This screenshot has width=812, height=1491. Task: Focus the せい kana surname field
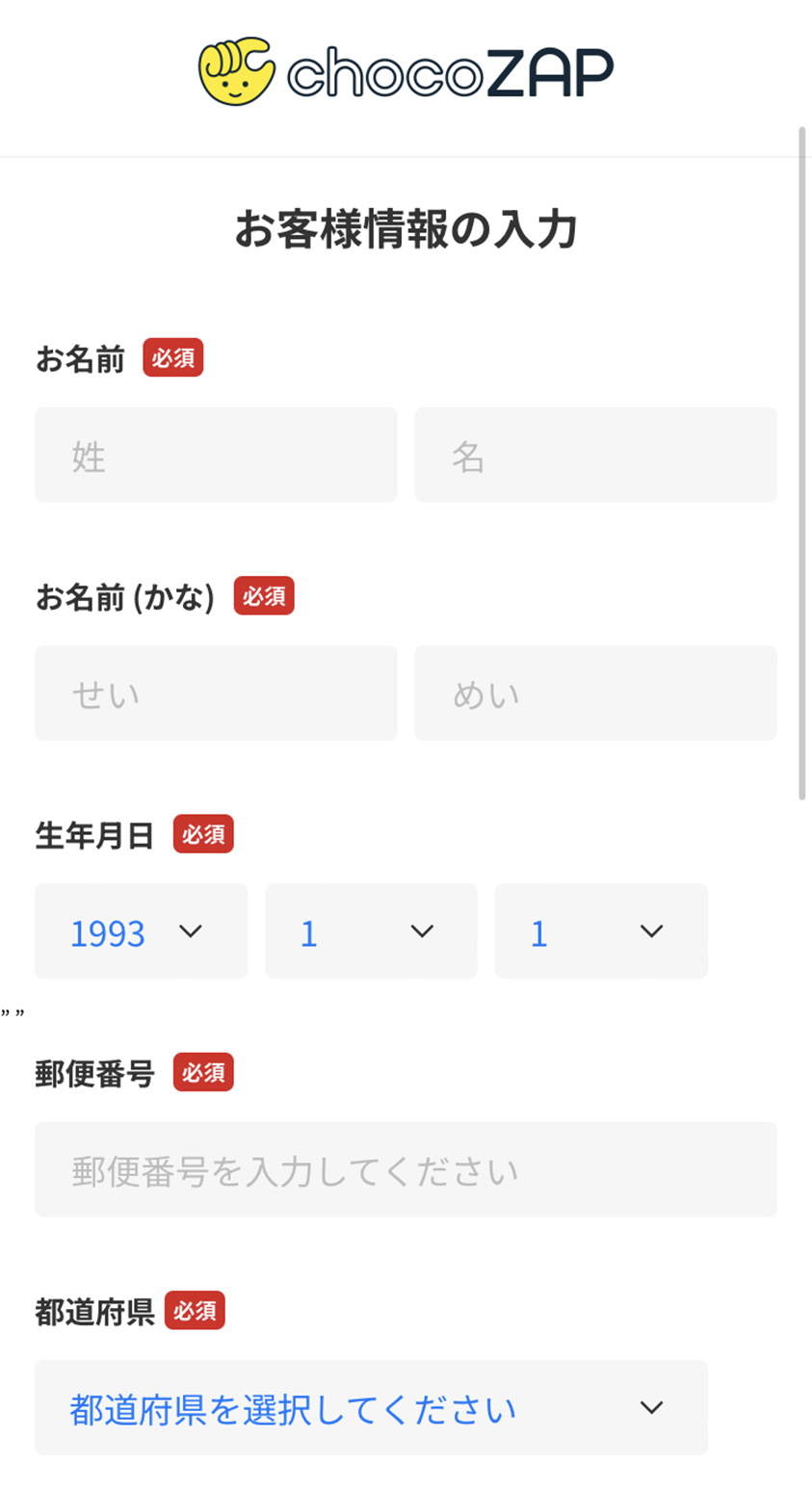coord(216,693)
